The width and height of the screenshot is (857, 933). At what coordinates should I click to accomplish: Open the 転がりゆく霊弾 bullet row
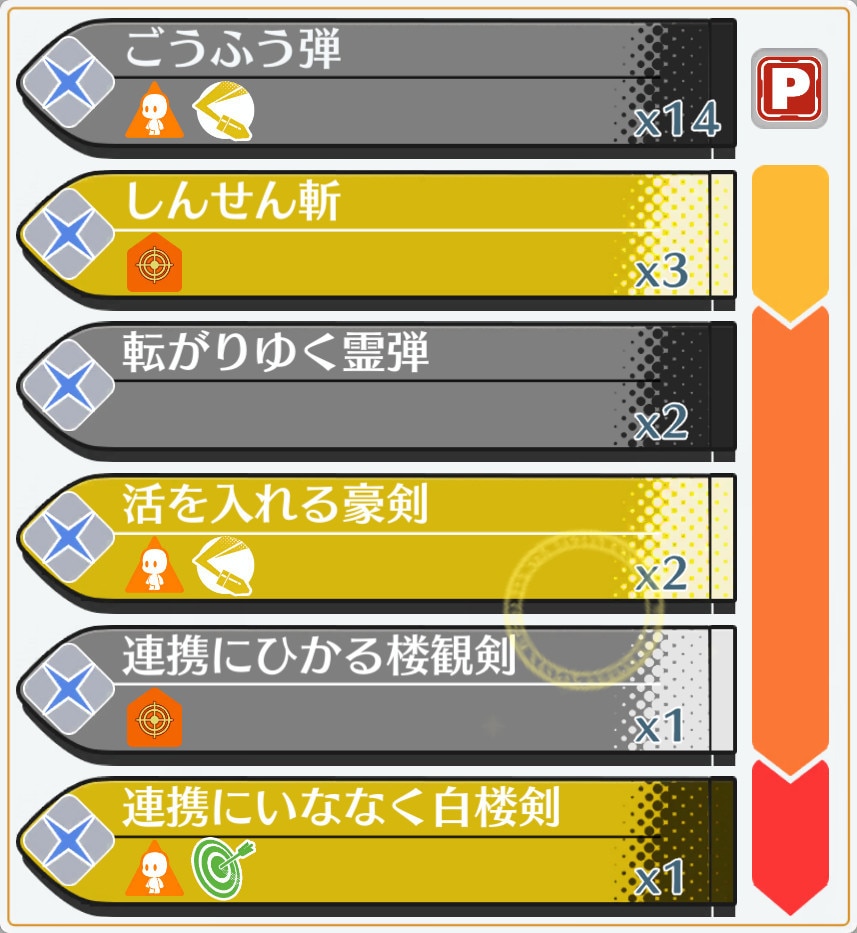click(x=380, y=388)
